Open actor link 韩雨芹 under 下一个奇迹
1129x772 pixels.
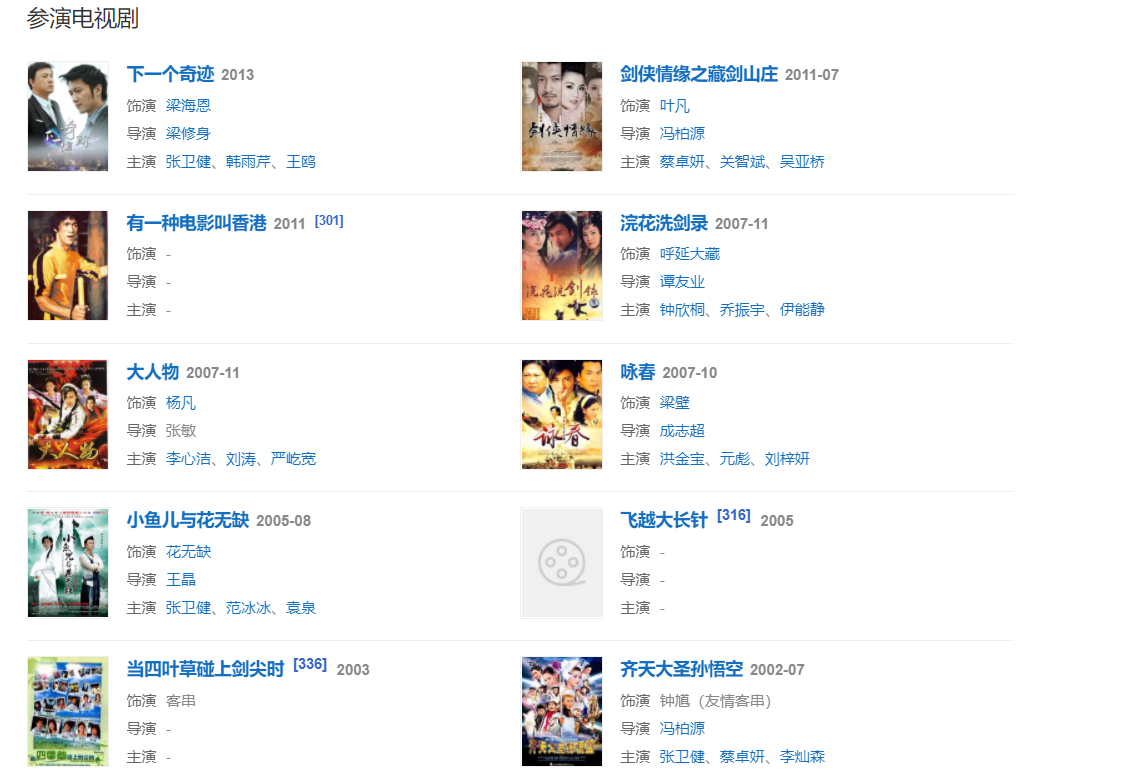[249, 161]
